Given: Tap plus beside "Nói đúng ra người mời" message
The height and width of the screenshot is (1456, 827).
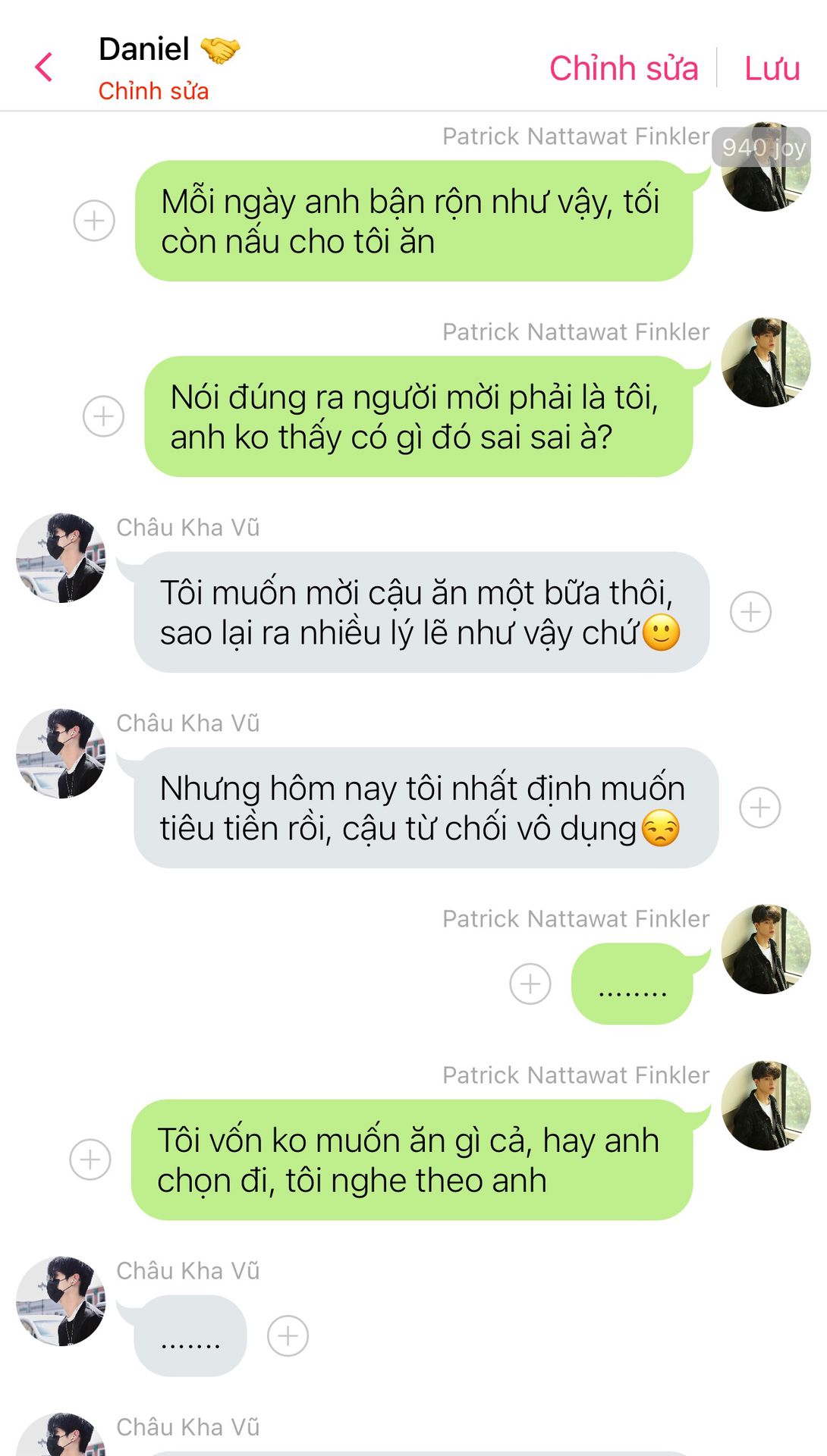Looking at the screenshot, I should click(x=103, y=416).
